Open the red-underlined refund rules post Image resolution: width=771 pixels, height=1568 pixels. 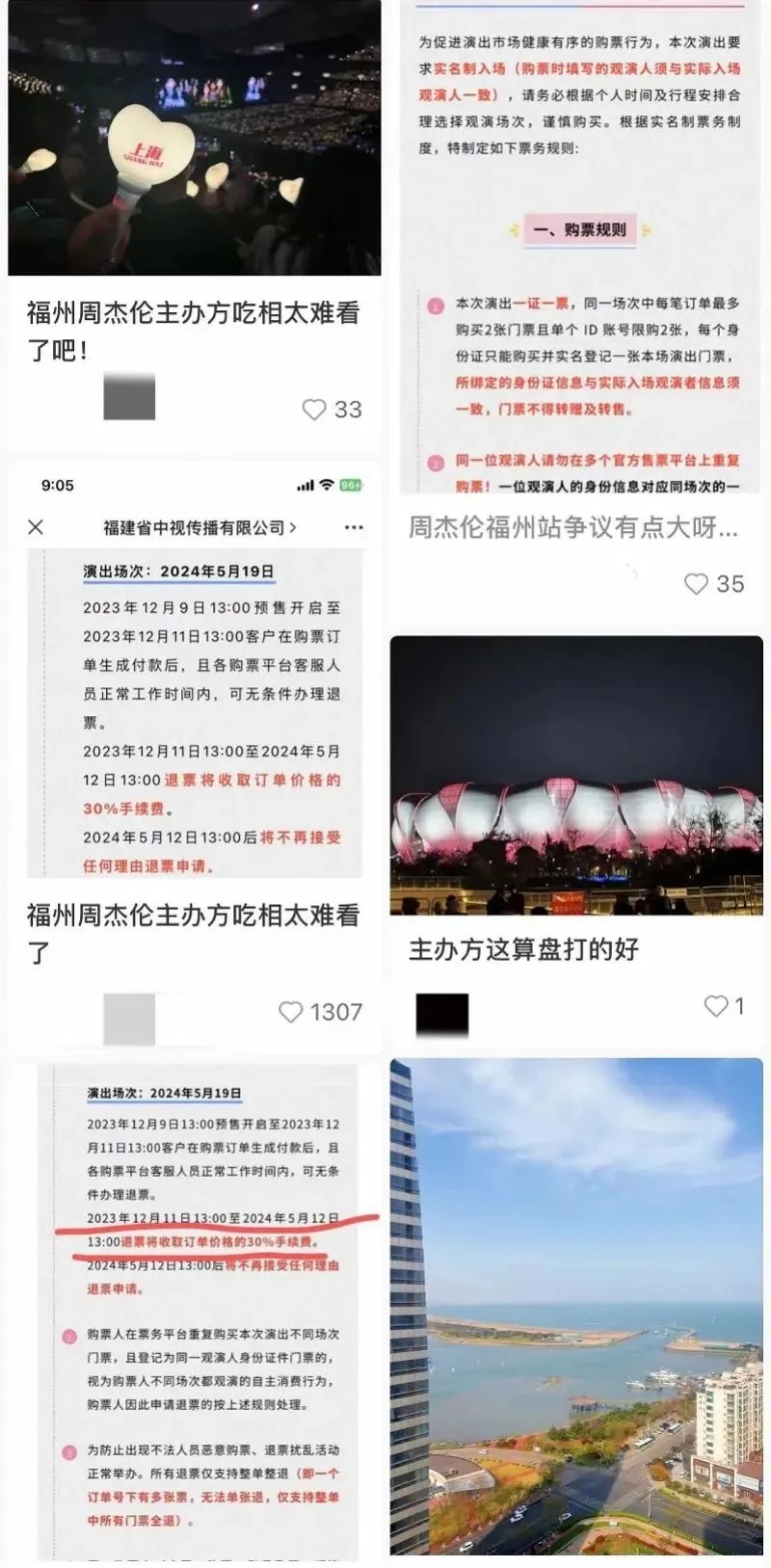(x=198, y=1311)
